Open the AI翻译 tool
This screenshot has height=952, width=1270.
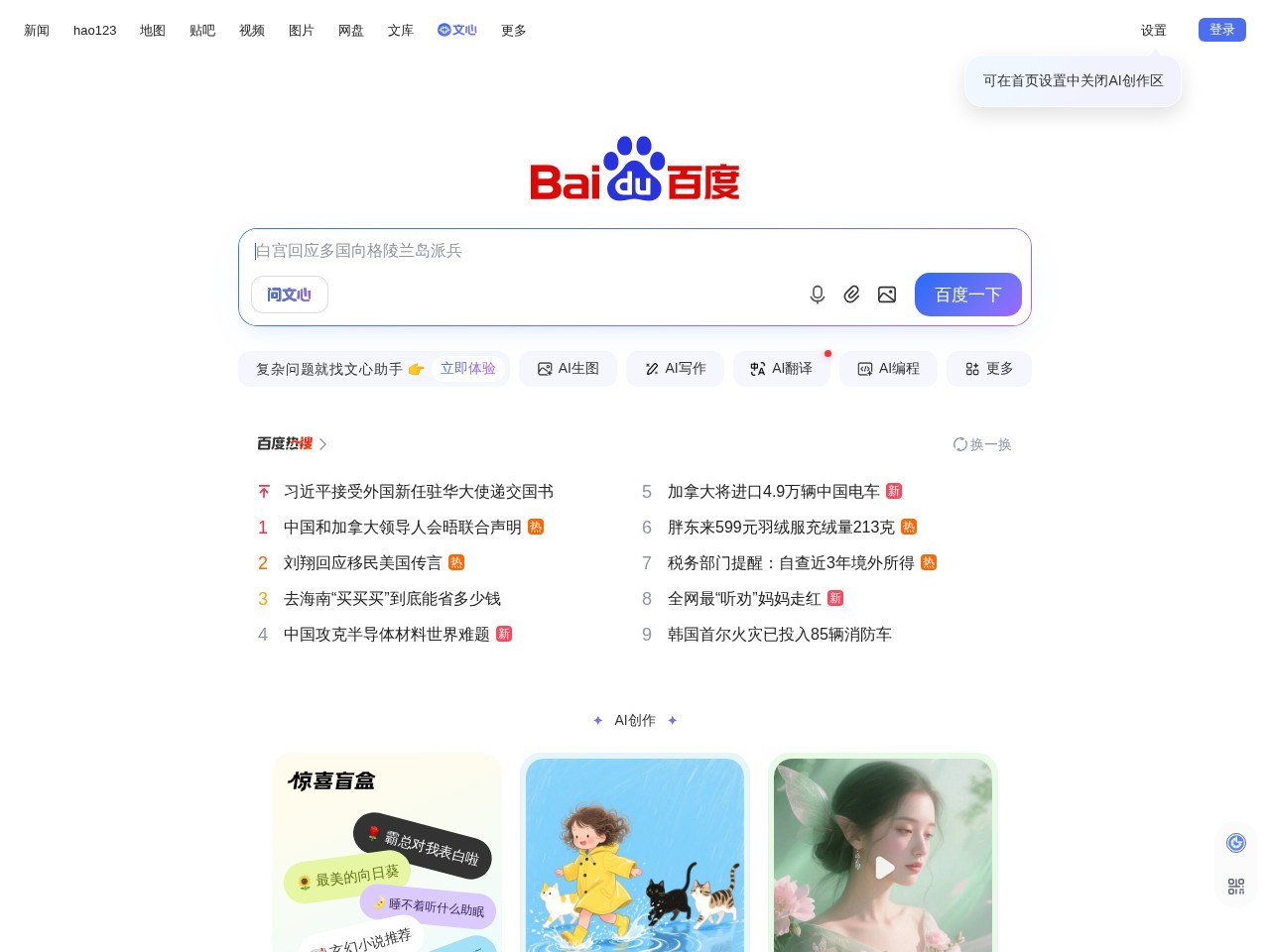pyautogui.click(x=781, y=369)
